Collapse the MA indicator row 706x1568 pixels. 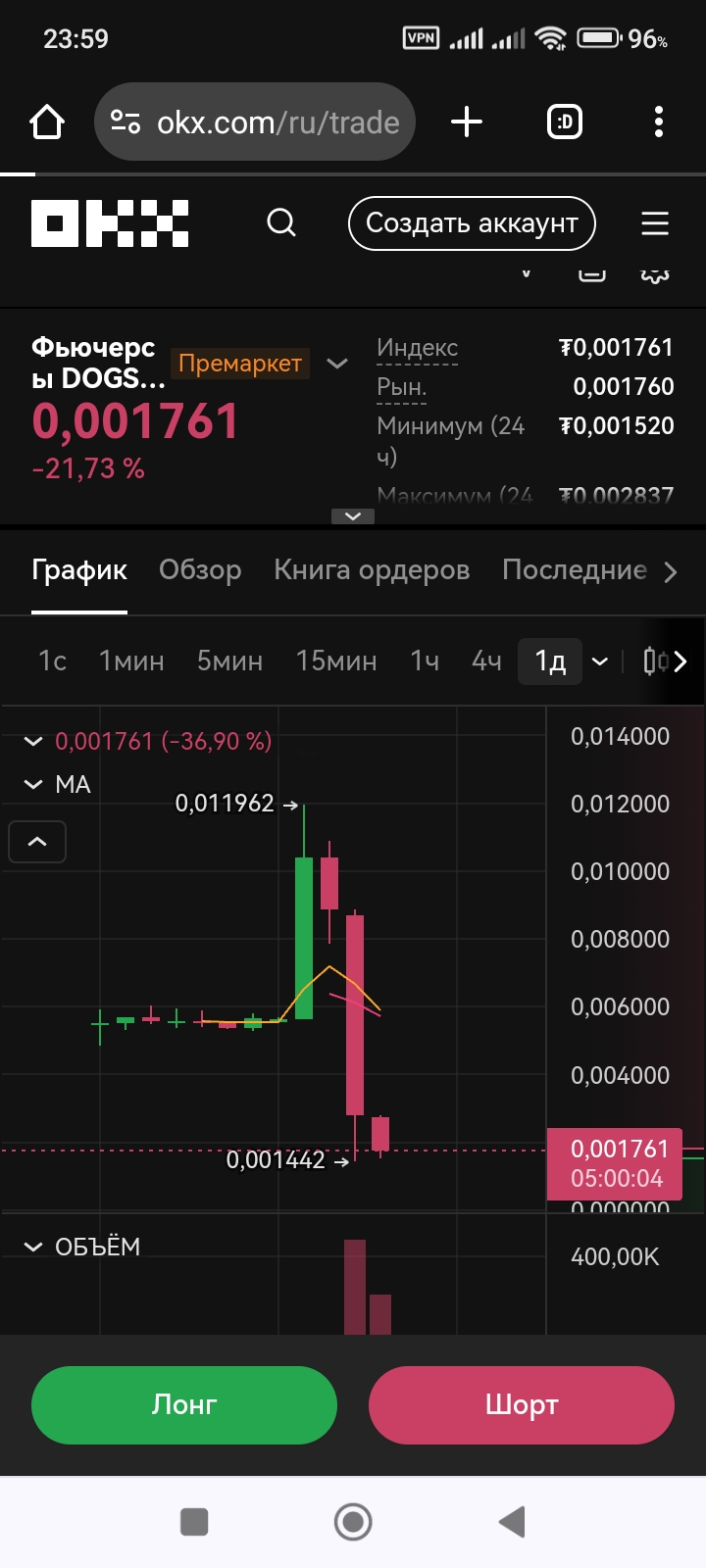click(33, 785)
